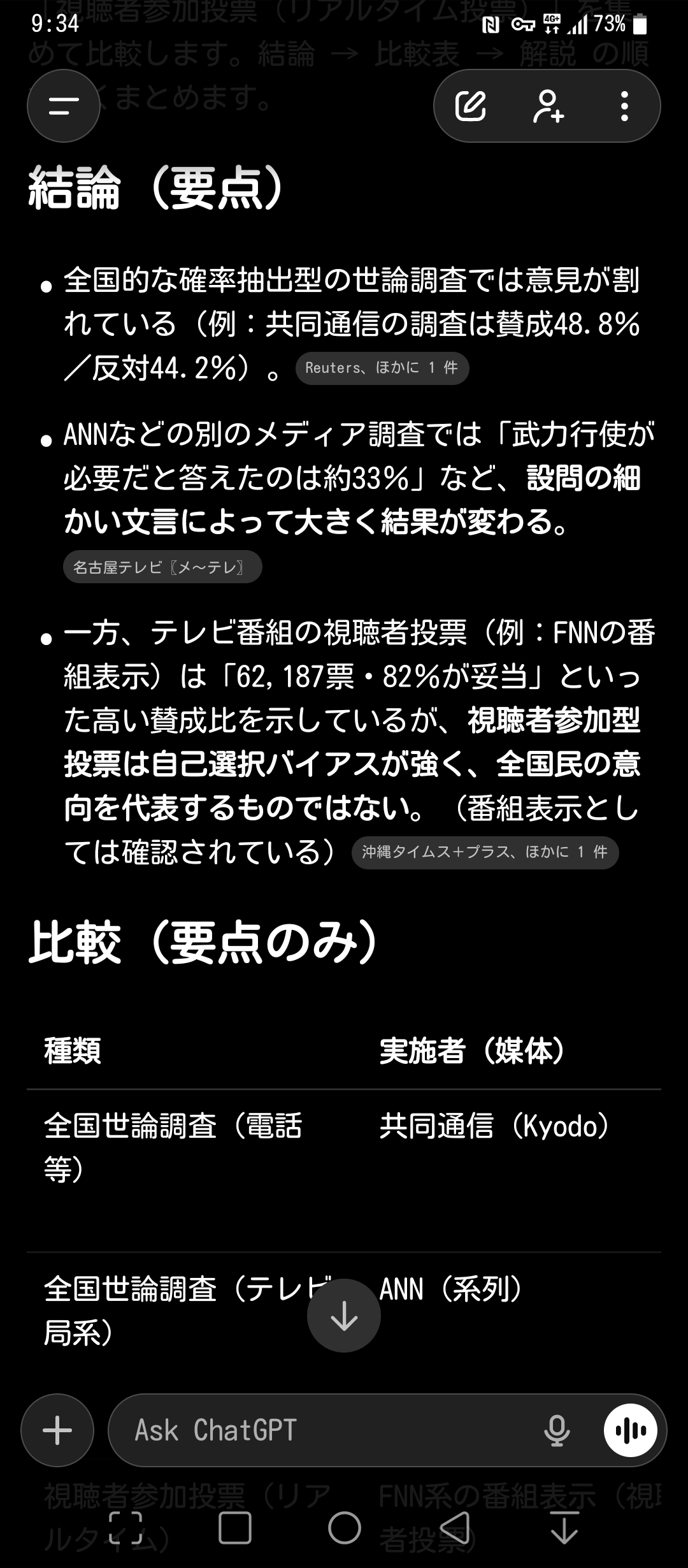
Task: Open the three-dot overflow menu
Action: (x=624, y=106)
